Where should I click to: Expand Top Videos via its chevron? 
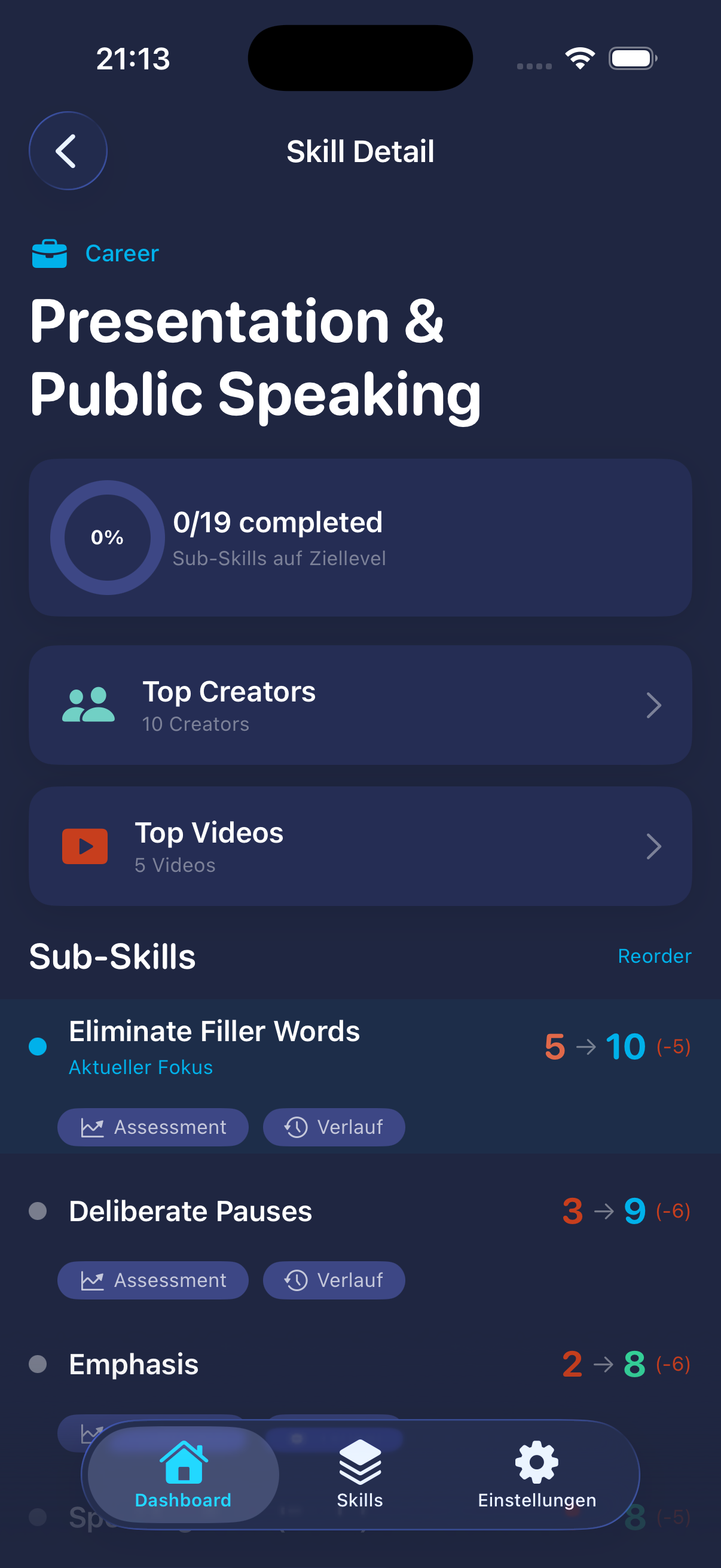point(654,846)
